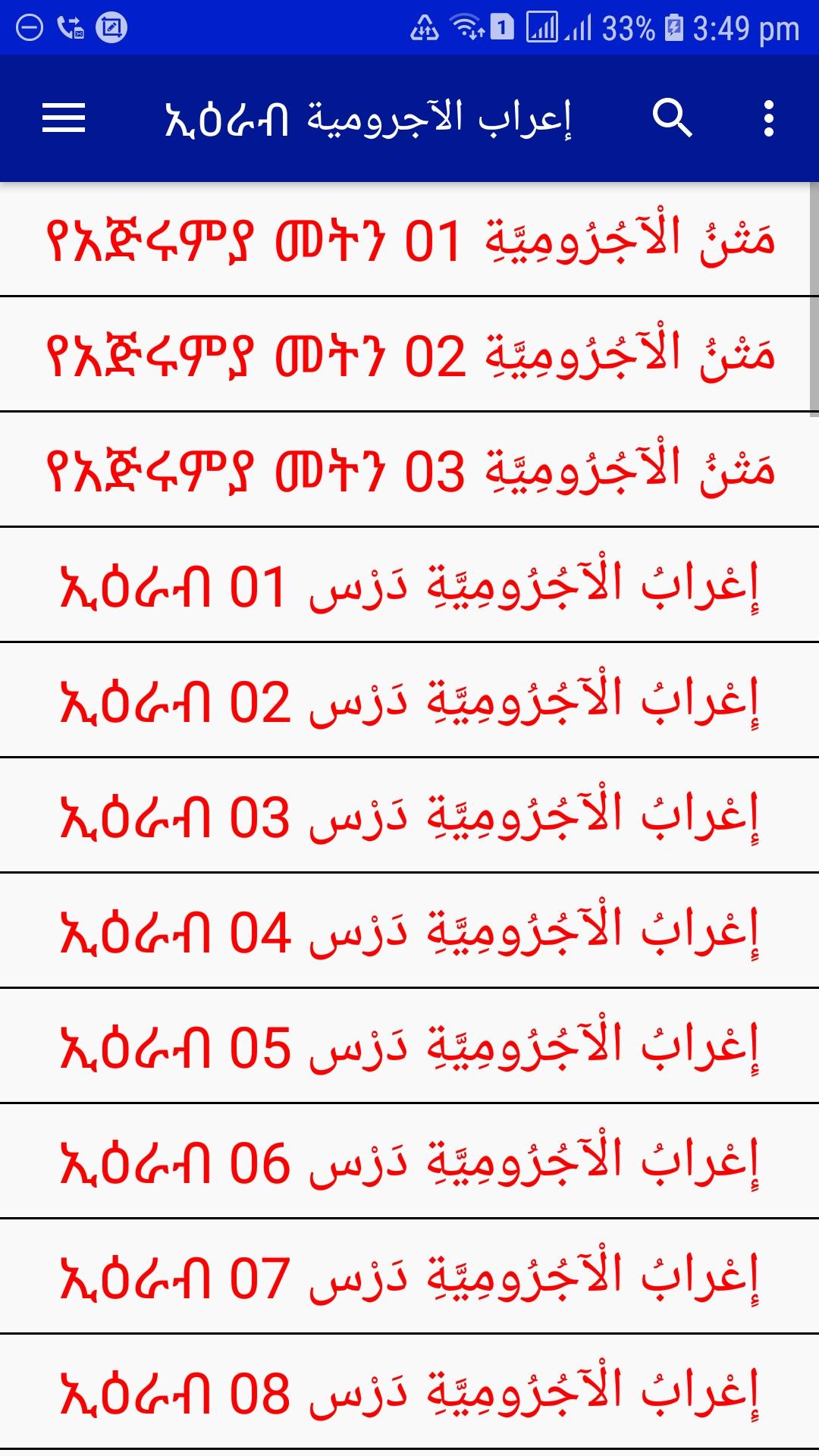Image resolution: width=819 pixels, height=1456 pixels.
Task: Open ኢዕራብ 01 lesson
Action: tap(409, 585)
